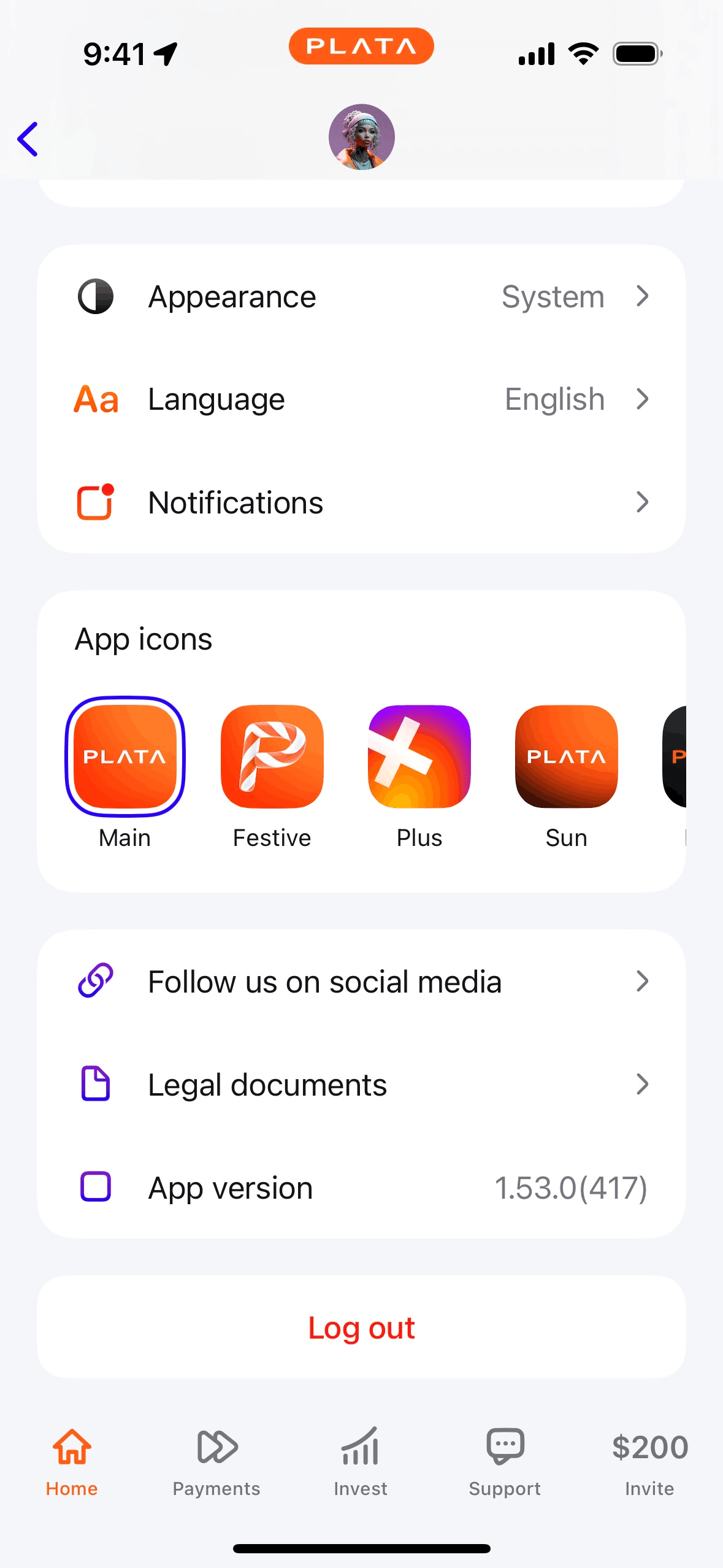Select the Main app icon
Screen dimensions: 723x1568
pos(125,756)
